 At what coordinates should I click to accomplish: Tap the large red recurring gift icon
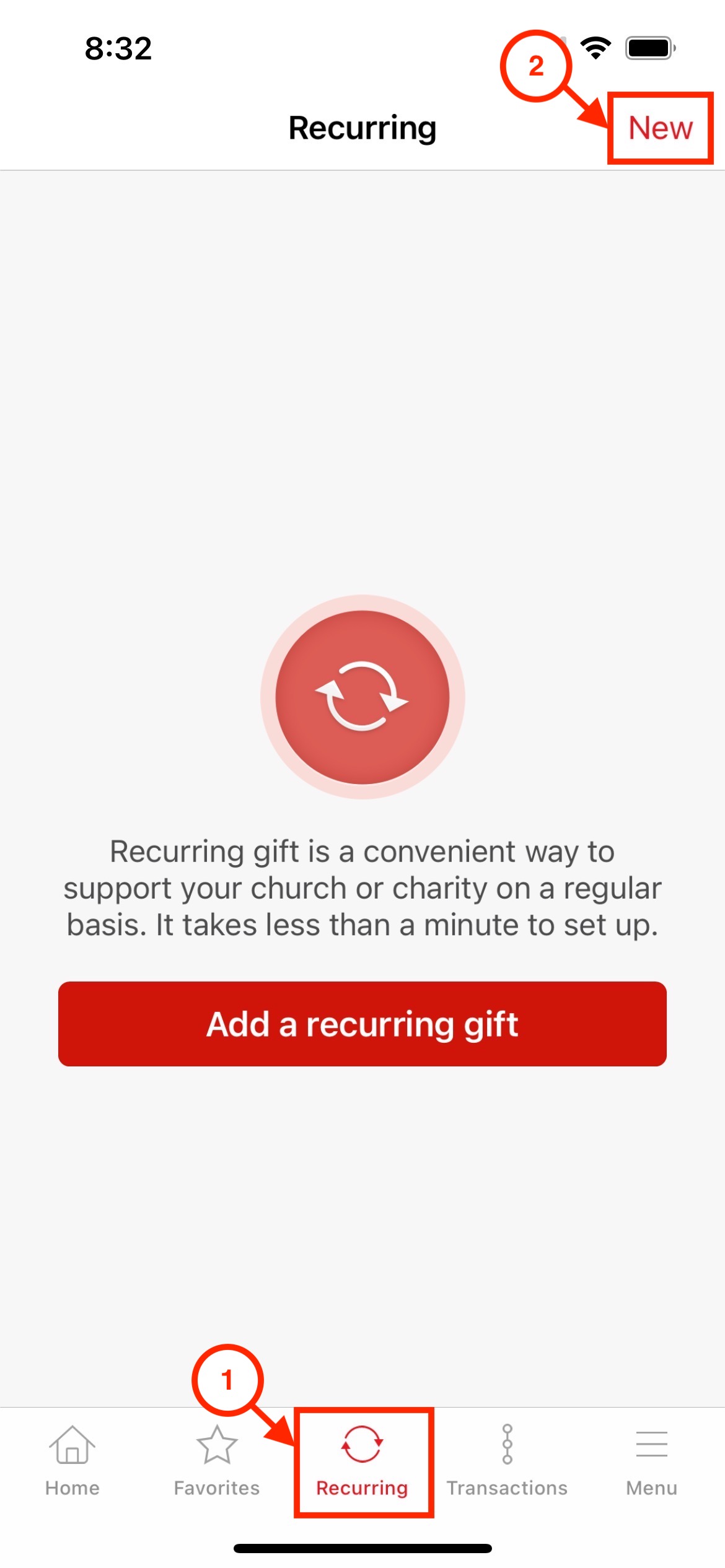[362, 697]
